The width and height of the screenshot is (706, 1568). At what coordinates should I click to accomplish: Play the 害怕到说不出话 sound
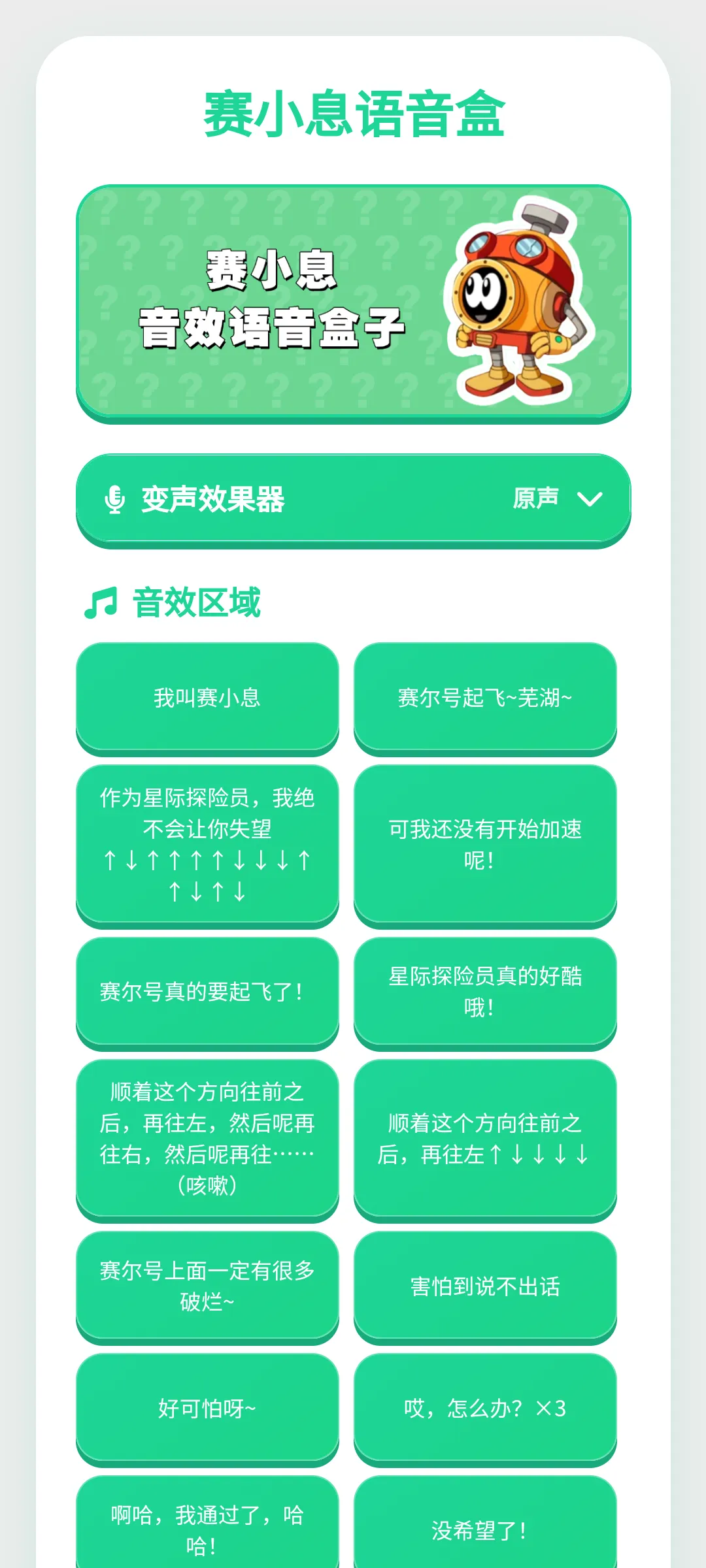(485, 1287)
